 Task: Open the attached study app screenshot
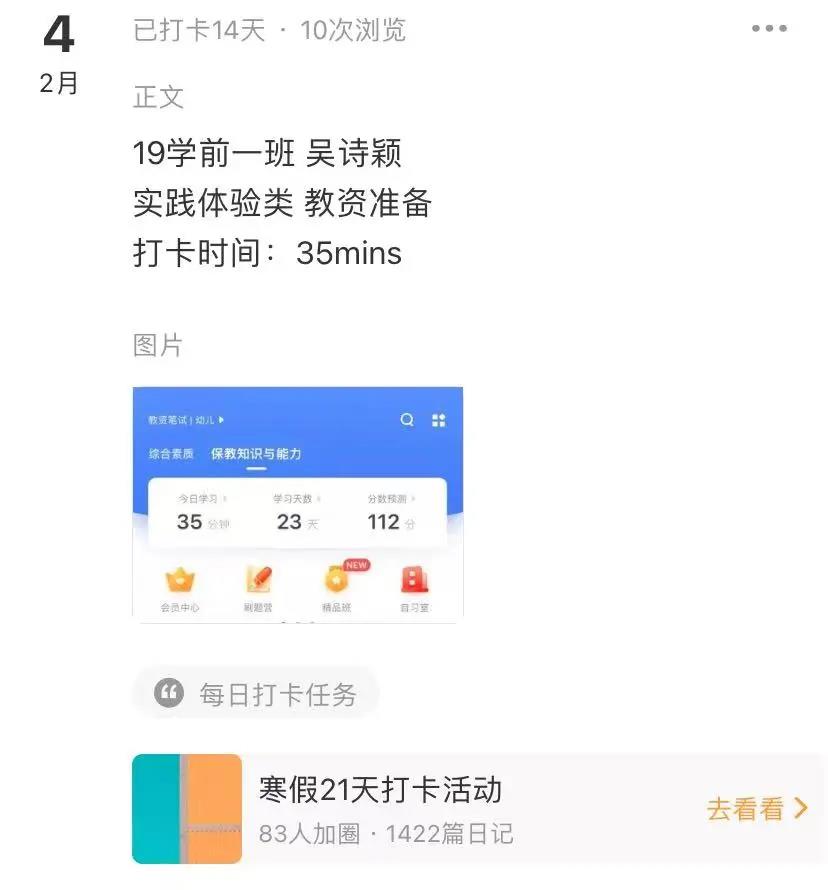click(298, 505)
